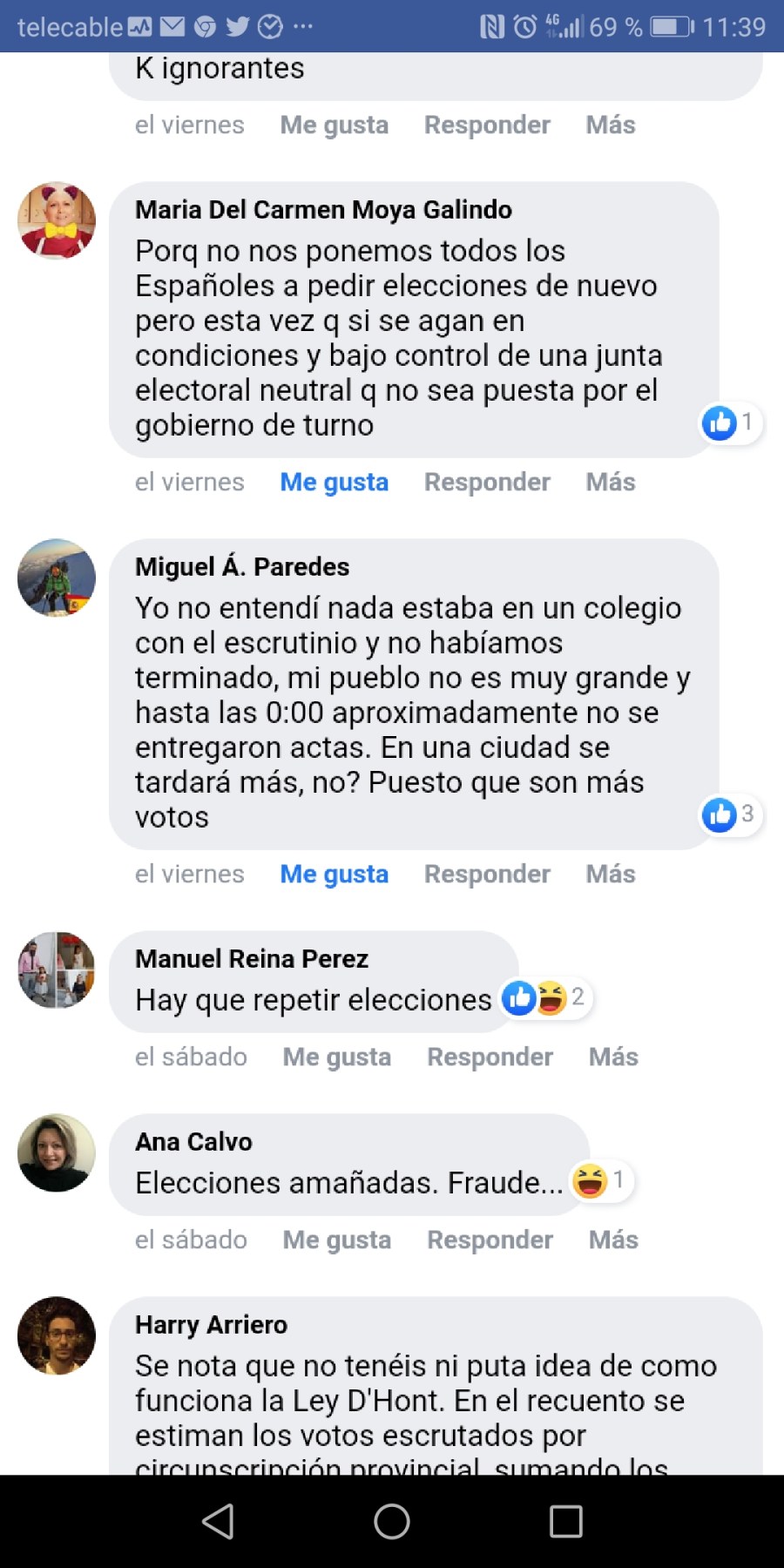This screenshot has width=784, height=1568.
Task: Reply to Maria Del Carmen Moya Galindo's comment
Action: 487,482
